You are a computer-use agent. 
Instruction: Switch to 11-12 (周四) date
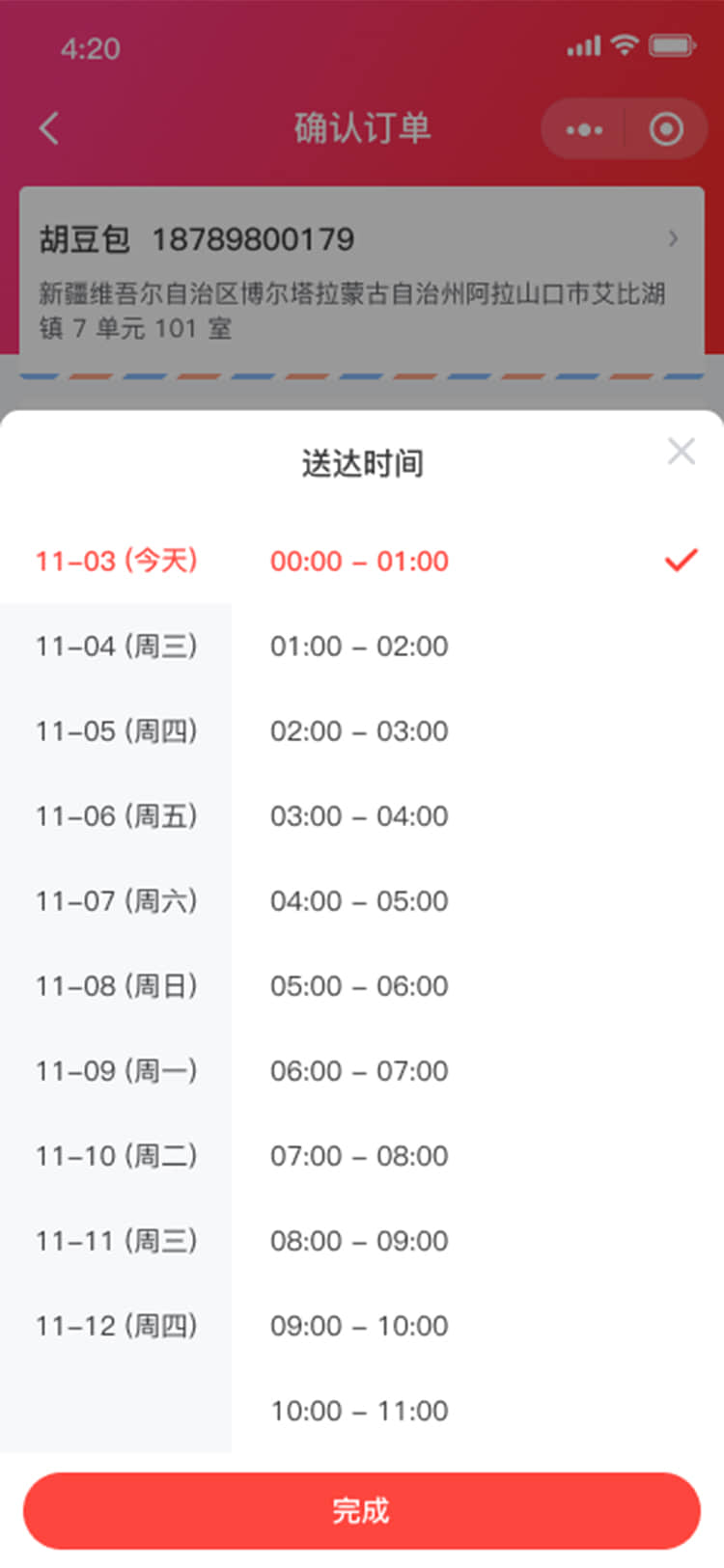[x=116, y=1325]
